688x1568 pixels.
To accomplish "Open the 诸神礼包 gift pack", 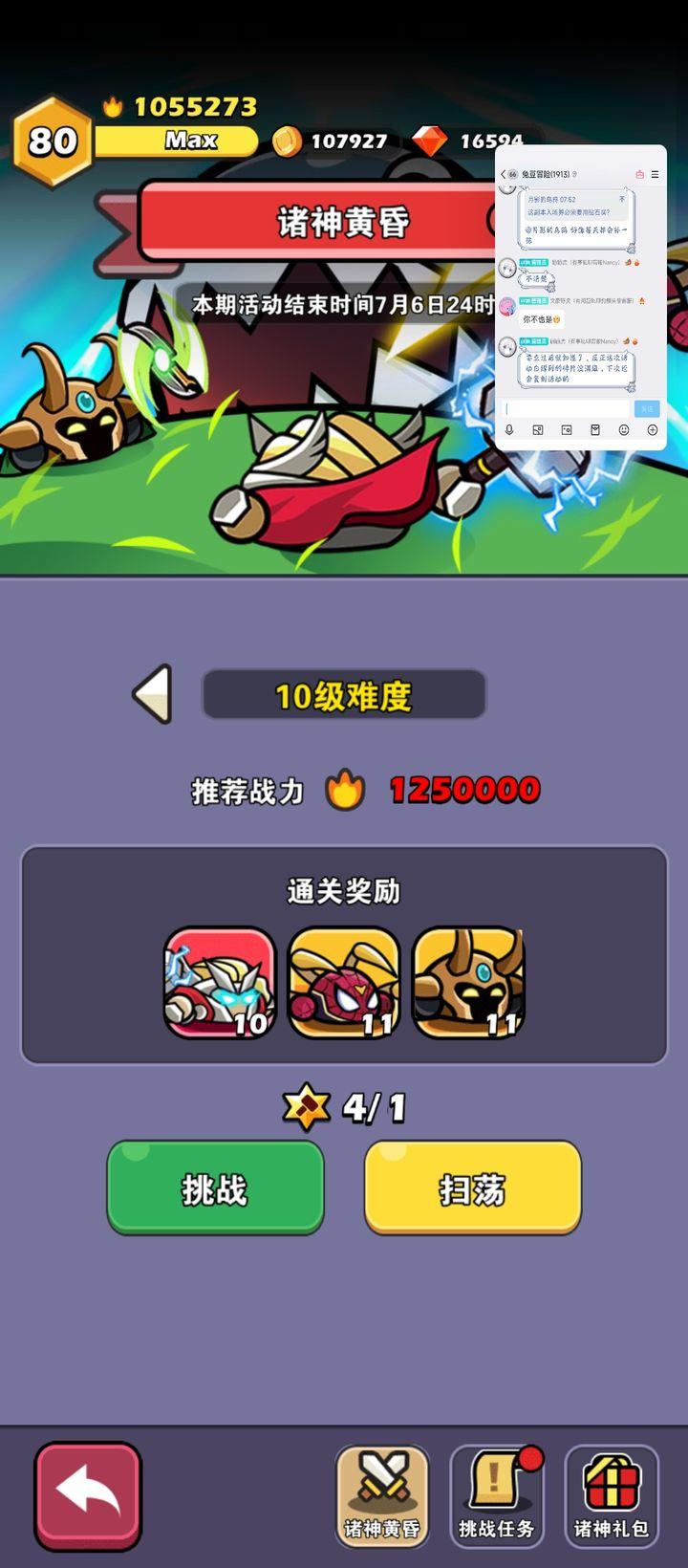I will click(x=611, y=1496).
